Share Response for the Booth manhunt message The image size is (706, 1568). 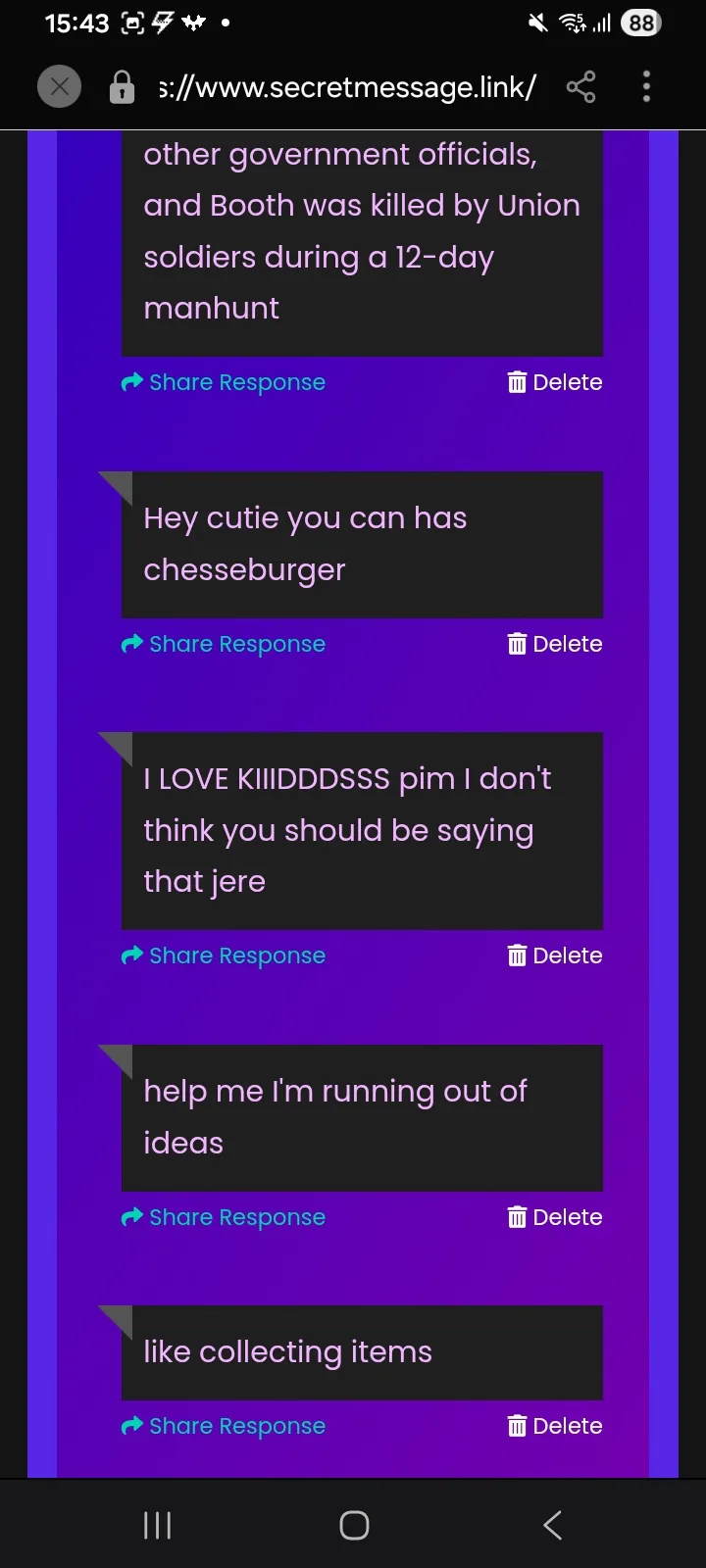pyautogui.click(x=224, y=382)
